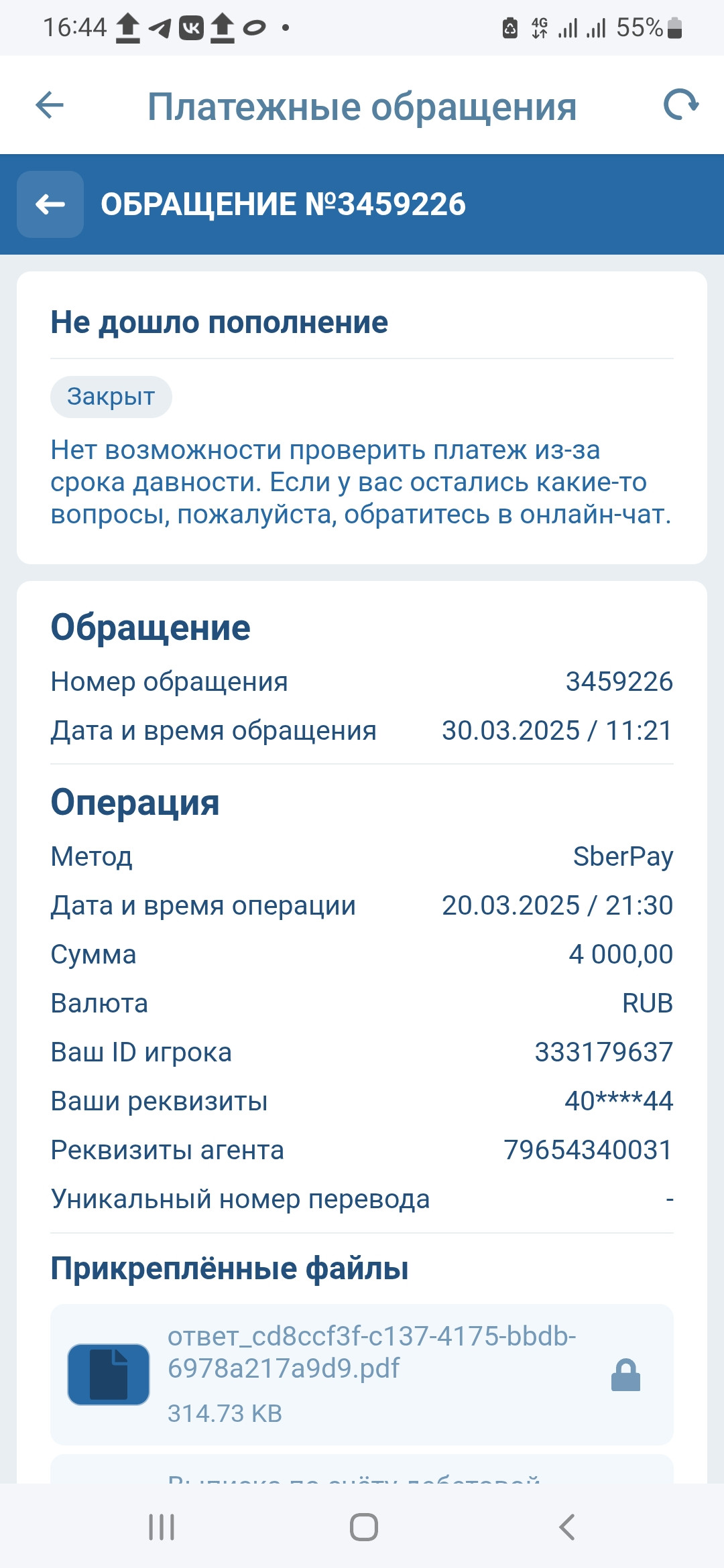Return from Обращение №3459226 via white arrow

(x=50, y=204)
